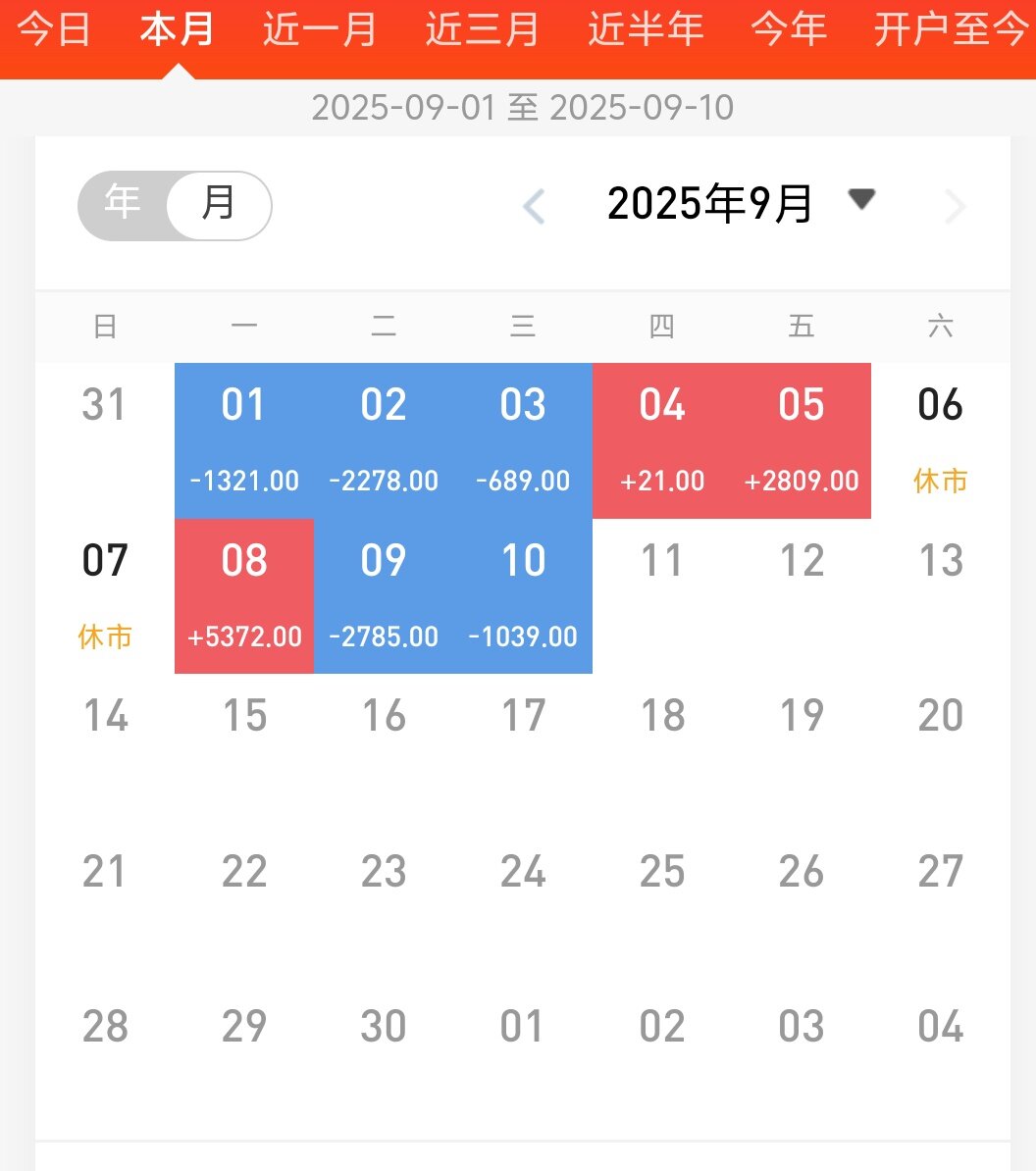Open the day 01 entry with -1321.00
Screen dimensions: 1036x1171
(244, 440)
